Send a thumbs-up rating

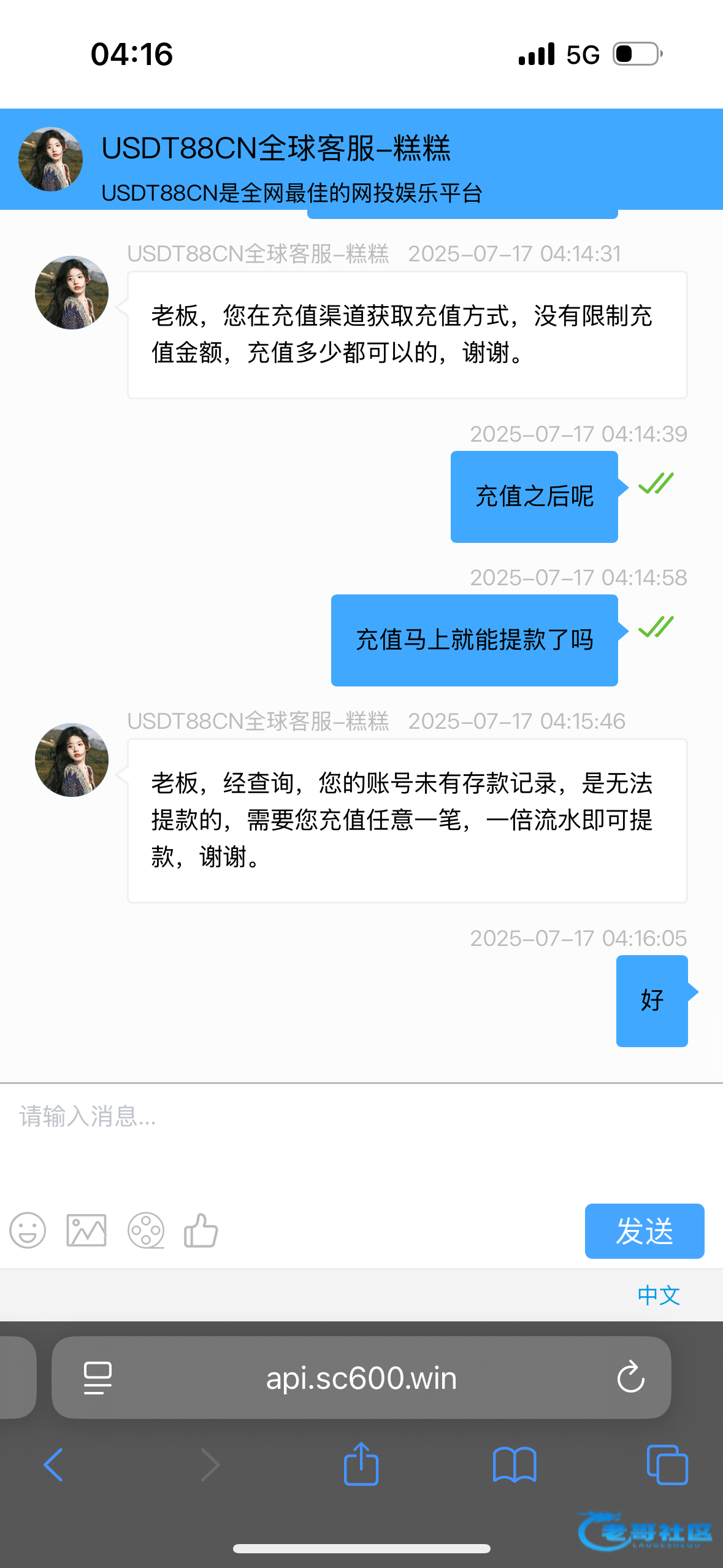[x=201, y=1231]
